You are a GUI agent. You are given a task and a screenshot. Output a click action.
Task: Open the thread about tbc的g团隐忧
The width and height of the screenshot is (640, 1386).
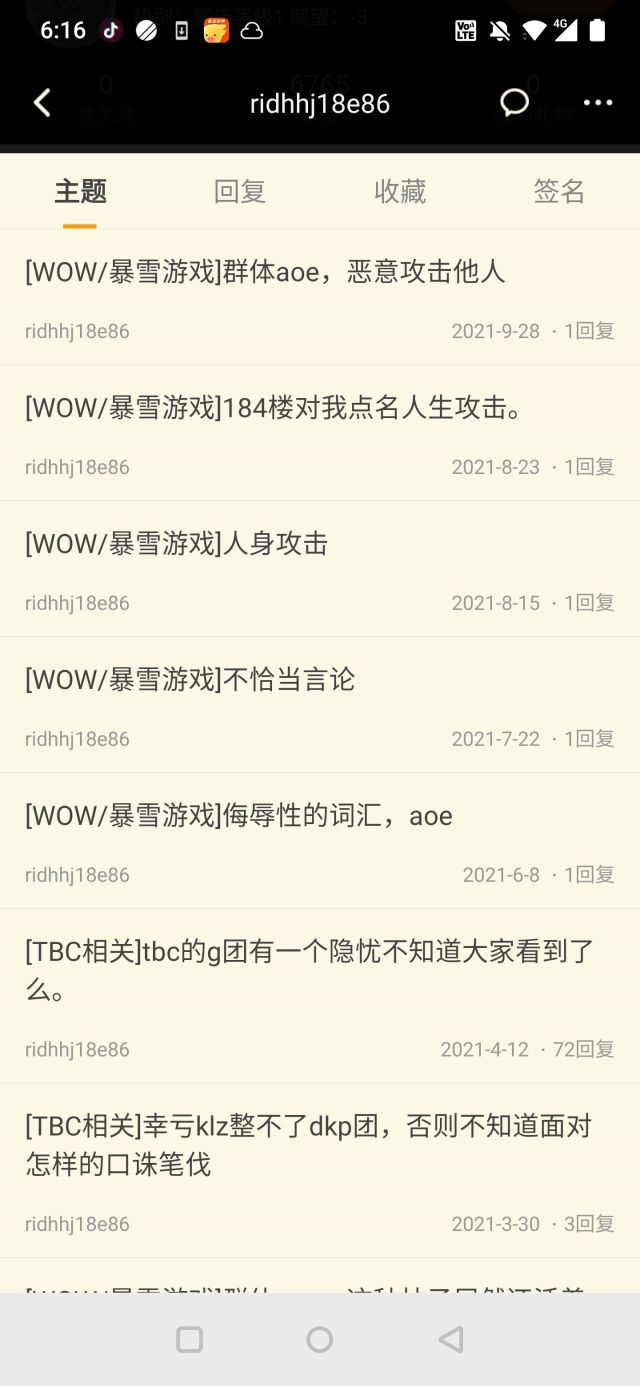(310, 970)
